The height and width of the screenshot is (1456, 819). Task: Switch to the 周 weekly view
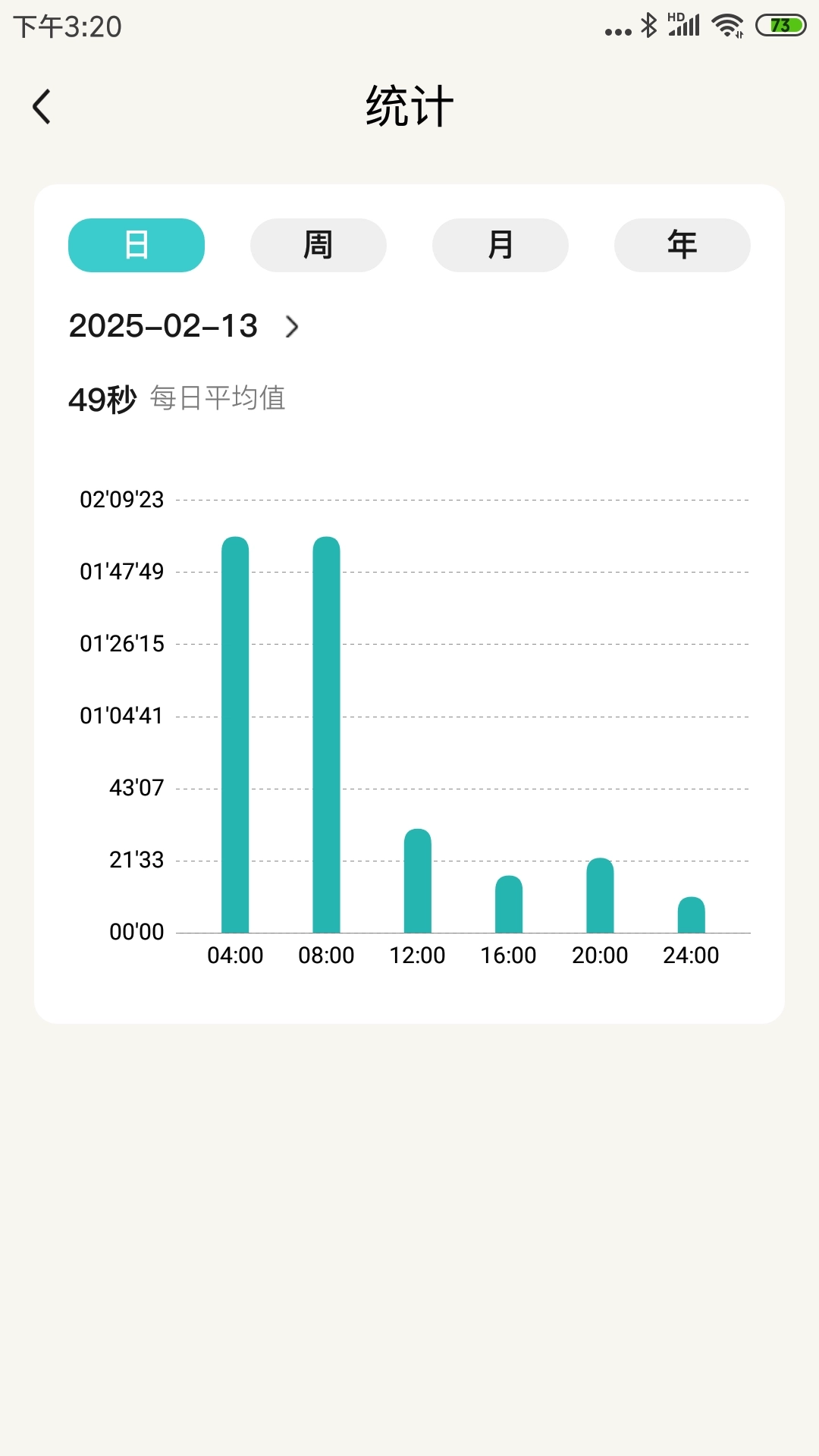(x=318, y=245)
